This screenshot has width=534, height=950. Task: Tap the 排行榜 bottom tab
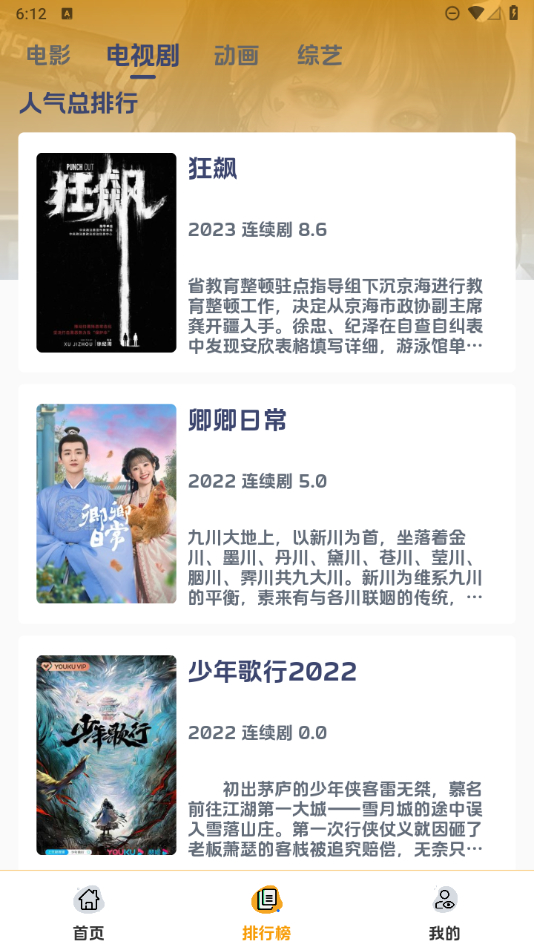pyautogui.click(x=267, y=912)
